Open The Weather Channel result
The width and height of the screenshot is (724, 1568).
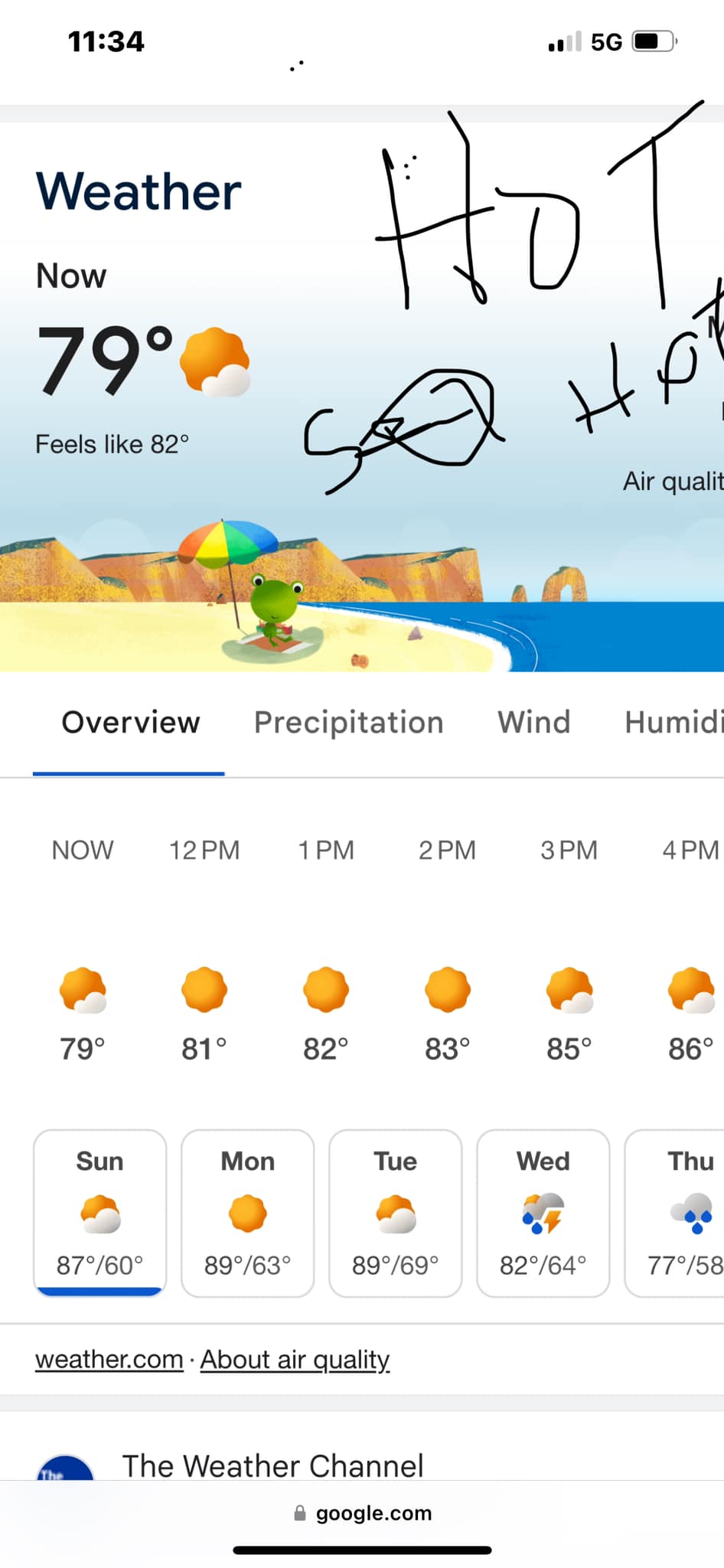[272, 1465]
